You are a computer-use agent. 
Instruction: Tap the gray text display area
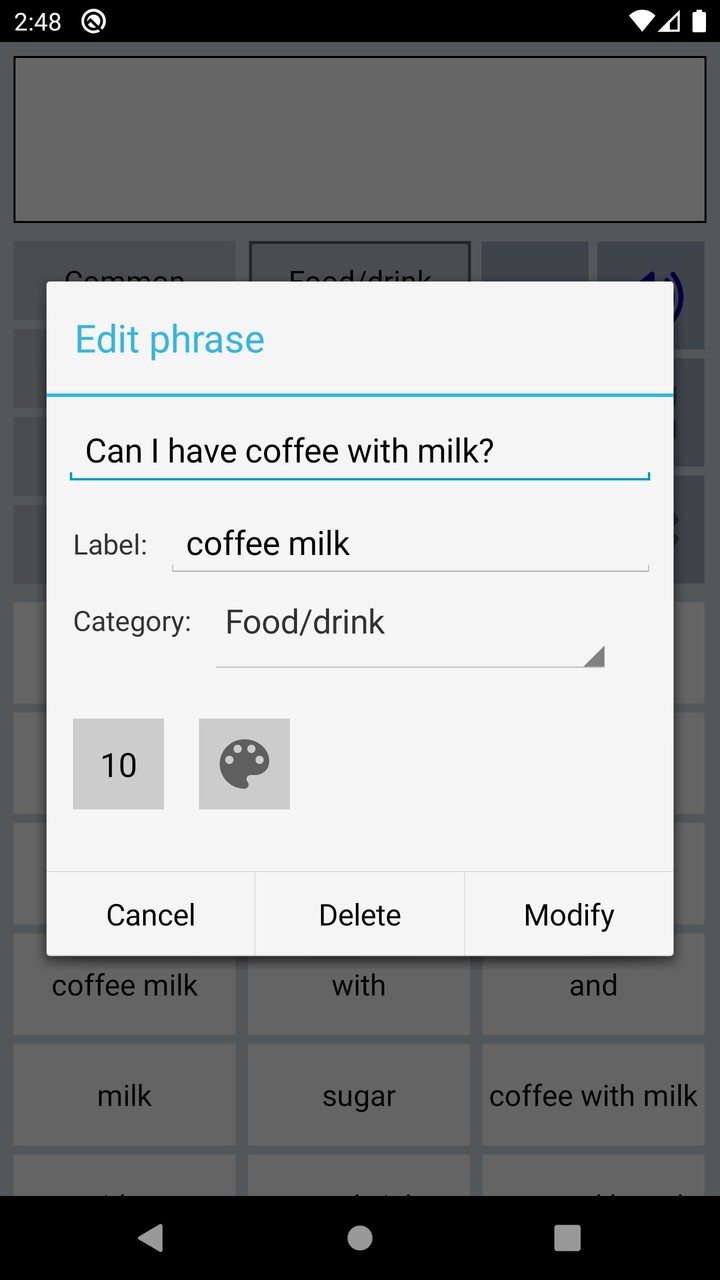(x=360, y=139)
